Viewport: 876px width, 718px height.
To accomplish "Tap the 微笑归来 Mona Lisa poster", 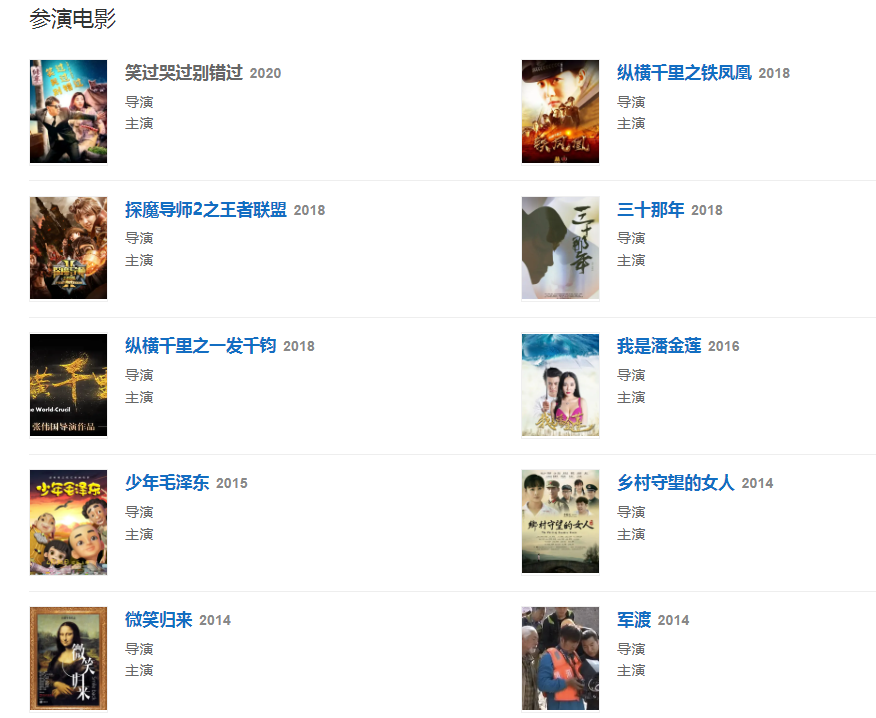I will (x=68, y=658).
